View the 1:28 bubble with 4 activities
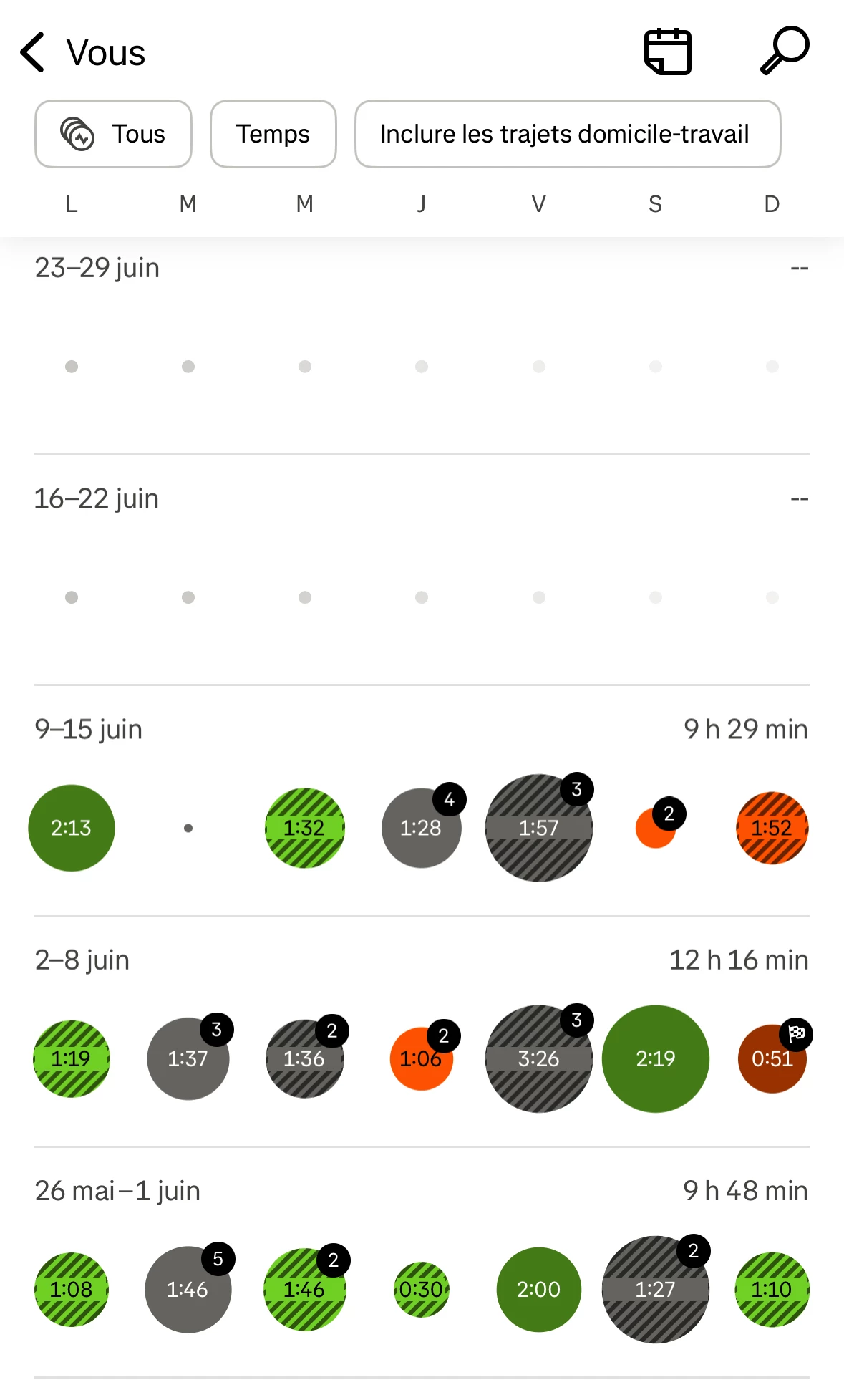844x1400 pixels. pyautogui.click(x=421, y=828)
